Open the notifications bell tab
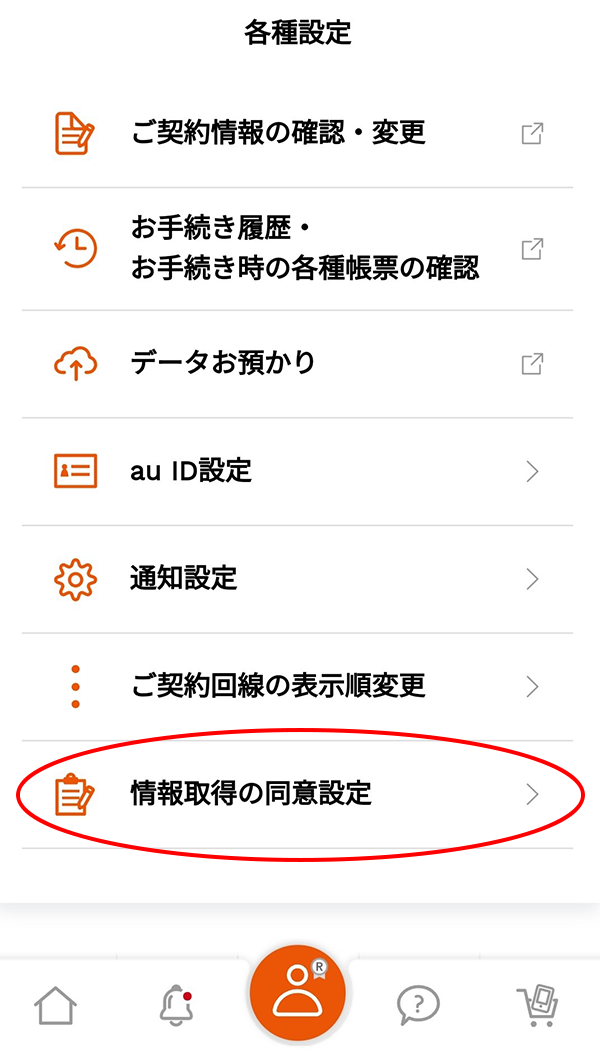This screenshot has height=1060, width=600. click(x=176, y=1005)
